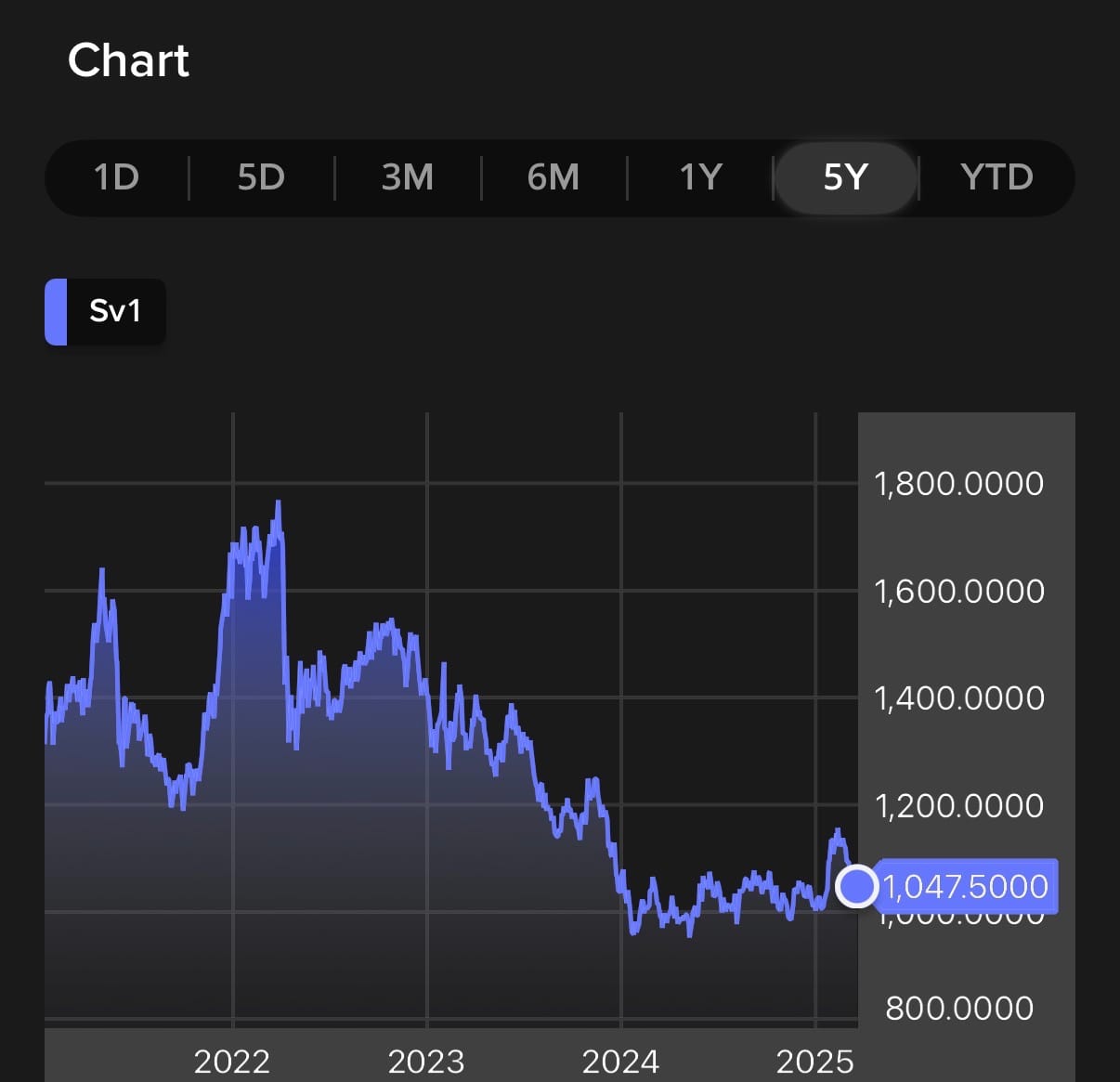Viewport: 1120px width, 1082px height.
Task: Tap the Sv1 series chip
Action: tap(106, 311)
